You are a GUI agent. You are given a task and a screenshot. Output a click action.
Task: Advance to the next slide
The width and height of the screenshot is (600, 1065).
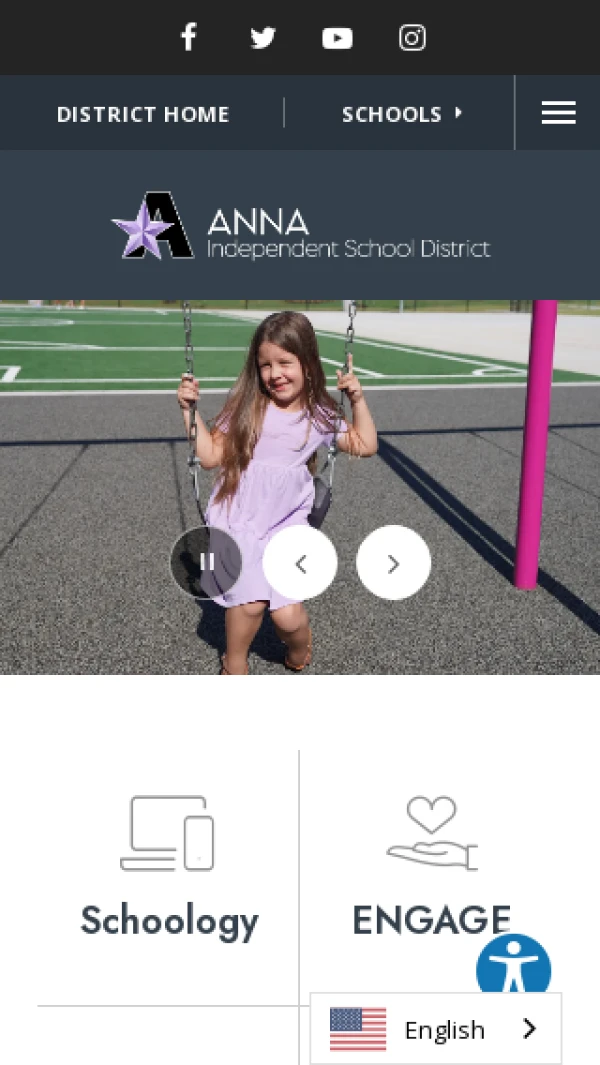(393, 563)
